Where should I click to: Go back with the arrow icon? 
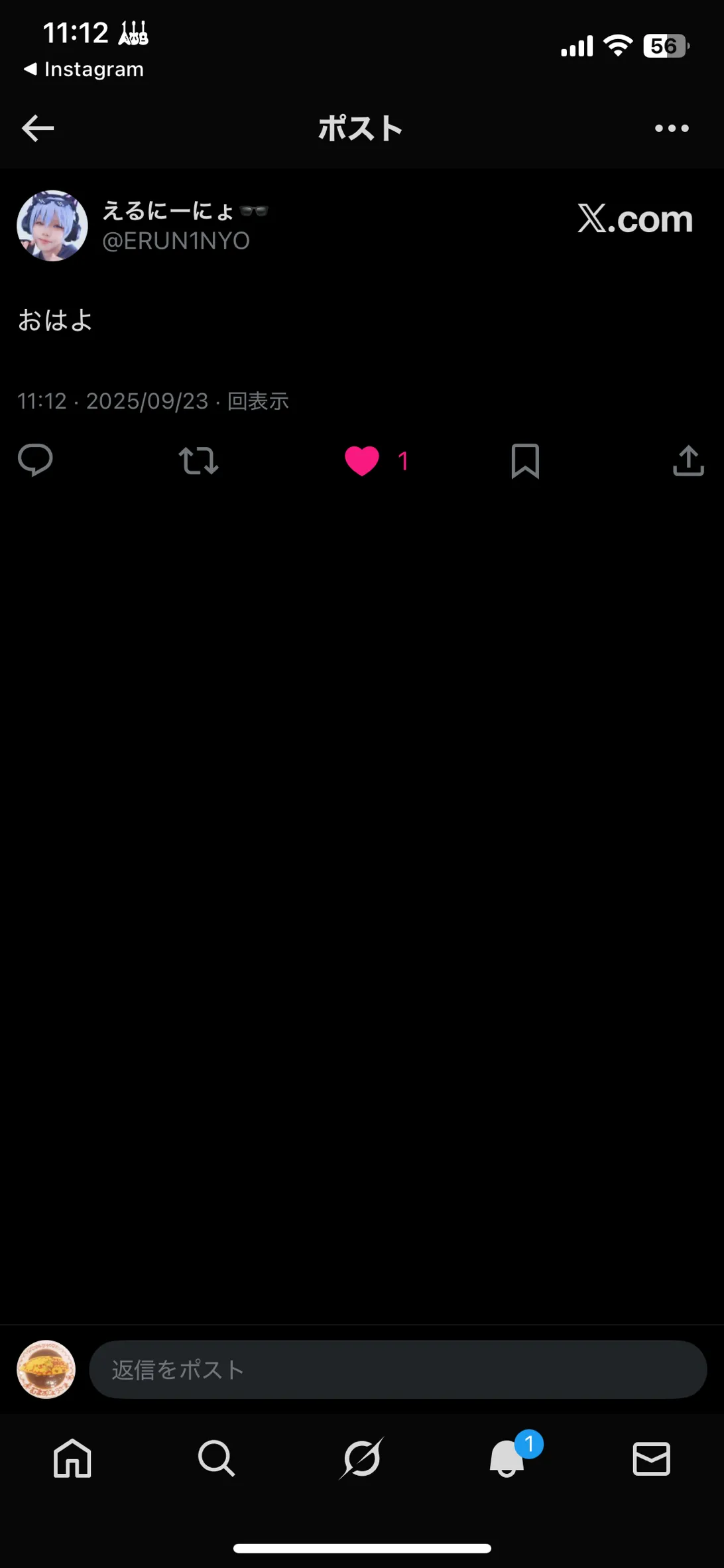tap(38, 128)
